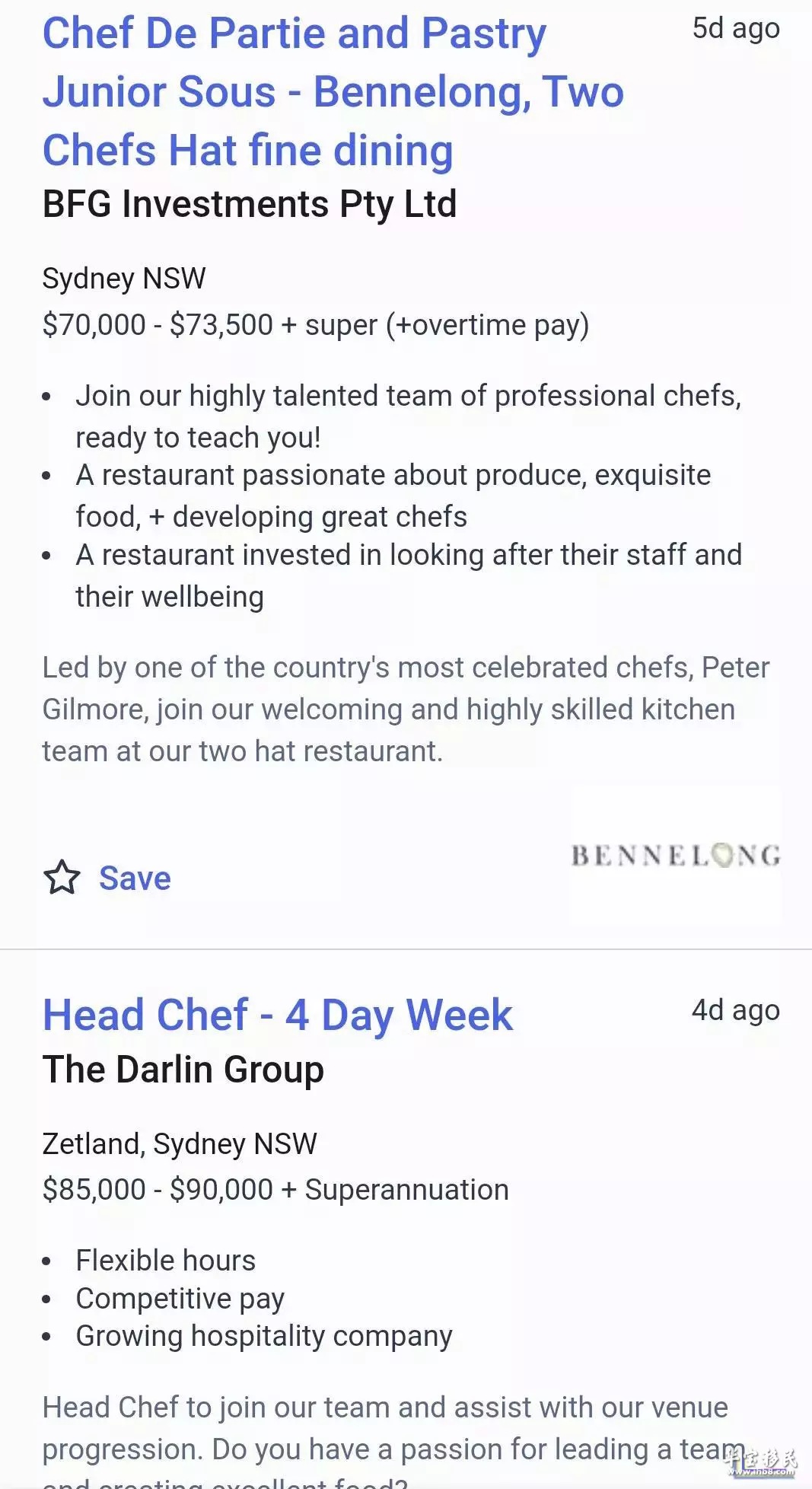Open the Head Chef - 4 Day Week listing
Viewport: 812px width, 1489px height.
click(277, 1015)
